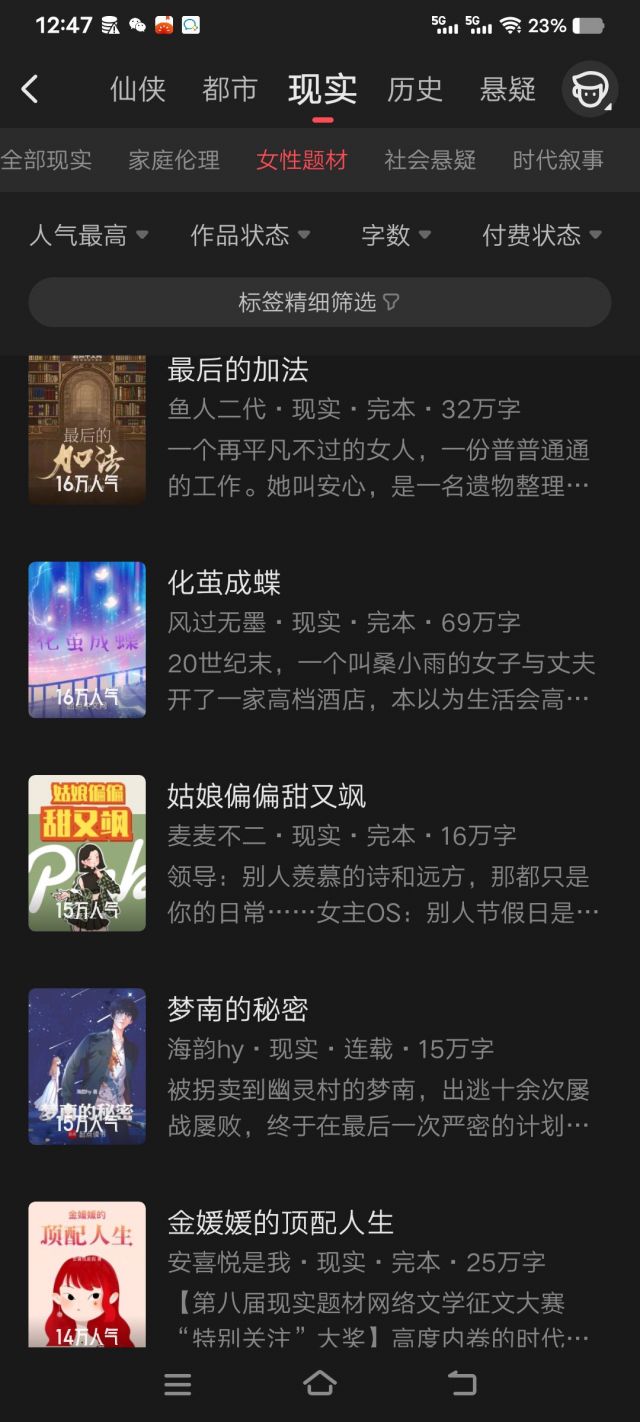640x1422 pixels.
Task: Switch to the 仙侠 category tab
Action: [x=138, y=90]
